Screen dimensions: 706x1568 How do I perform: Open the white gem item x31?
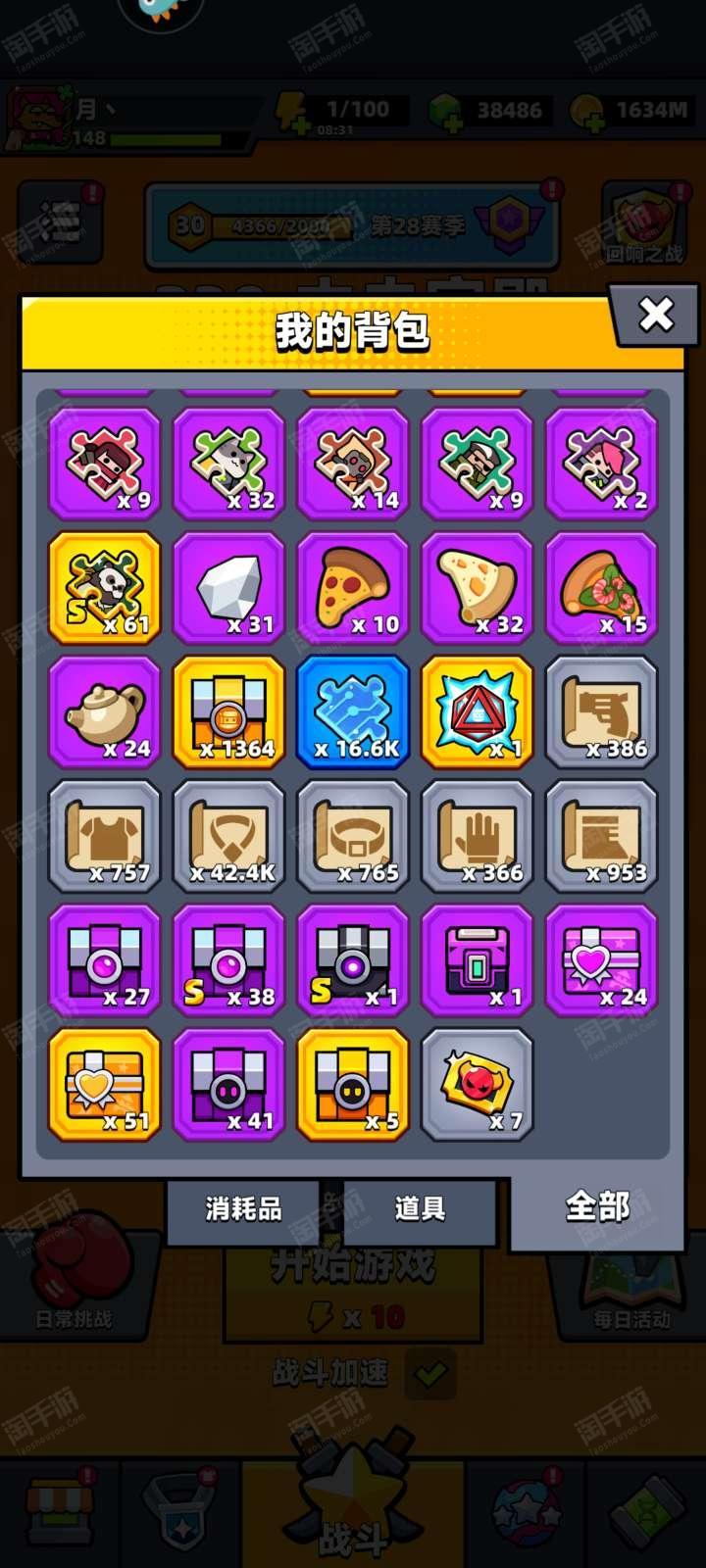coord(228,588)
